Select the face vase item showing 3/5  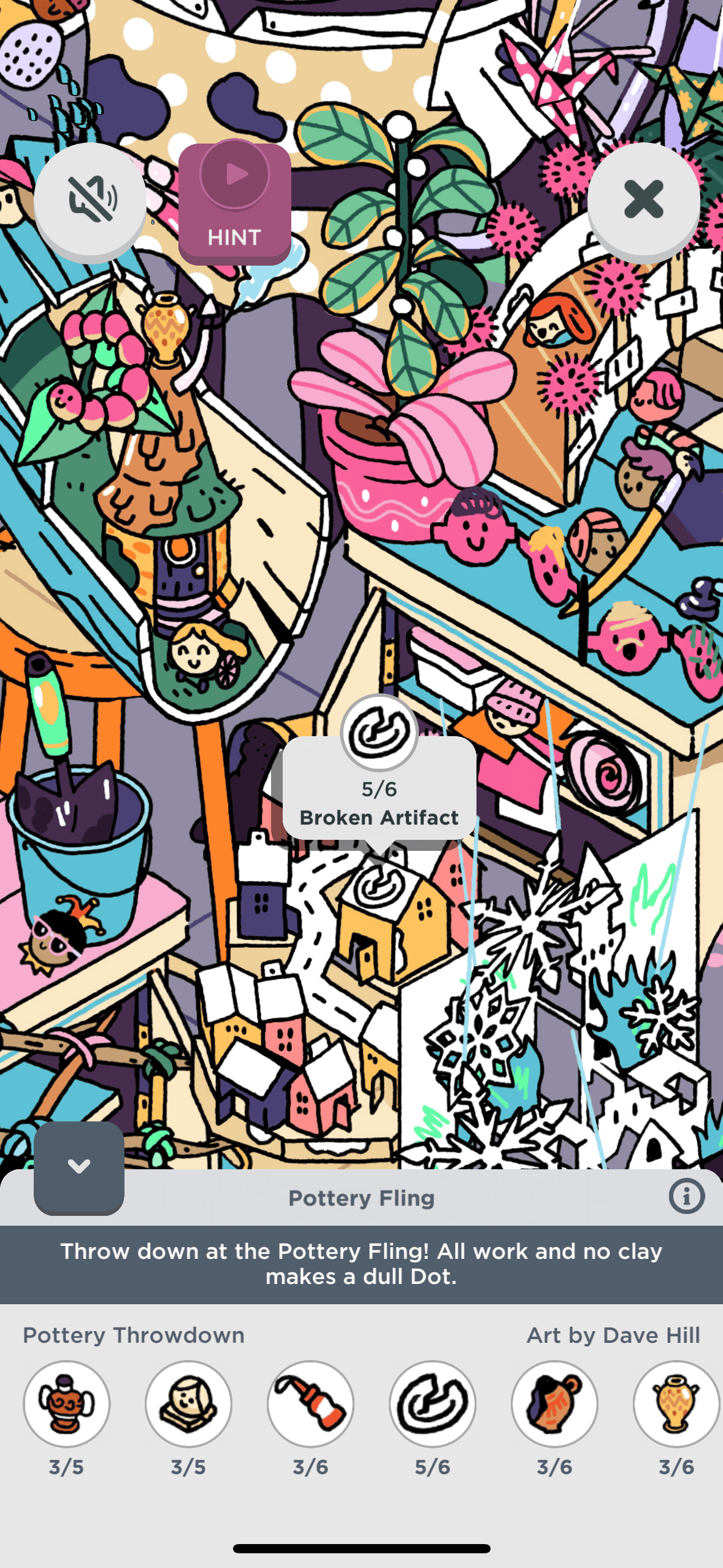tap(66, 1404)
